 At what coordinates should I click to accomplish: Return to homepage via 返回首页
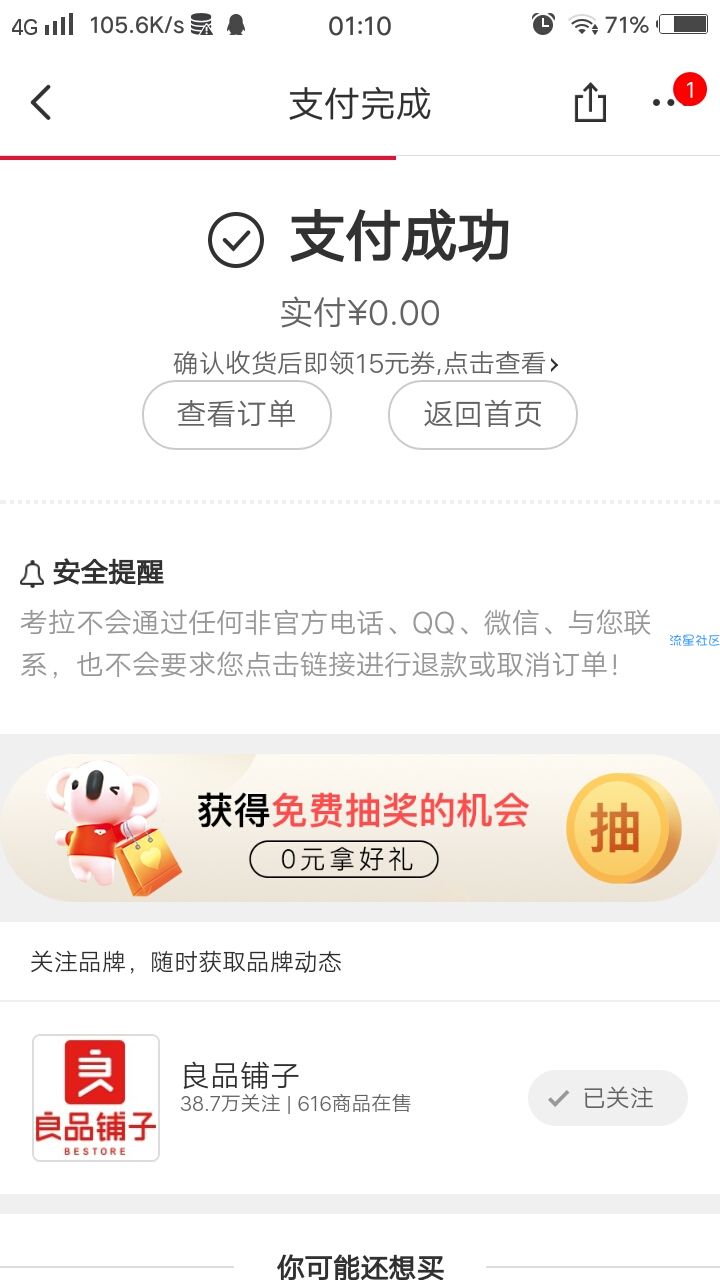pyautogui.click(x=482, y=415)
